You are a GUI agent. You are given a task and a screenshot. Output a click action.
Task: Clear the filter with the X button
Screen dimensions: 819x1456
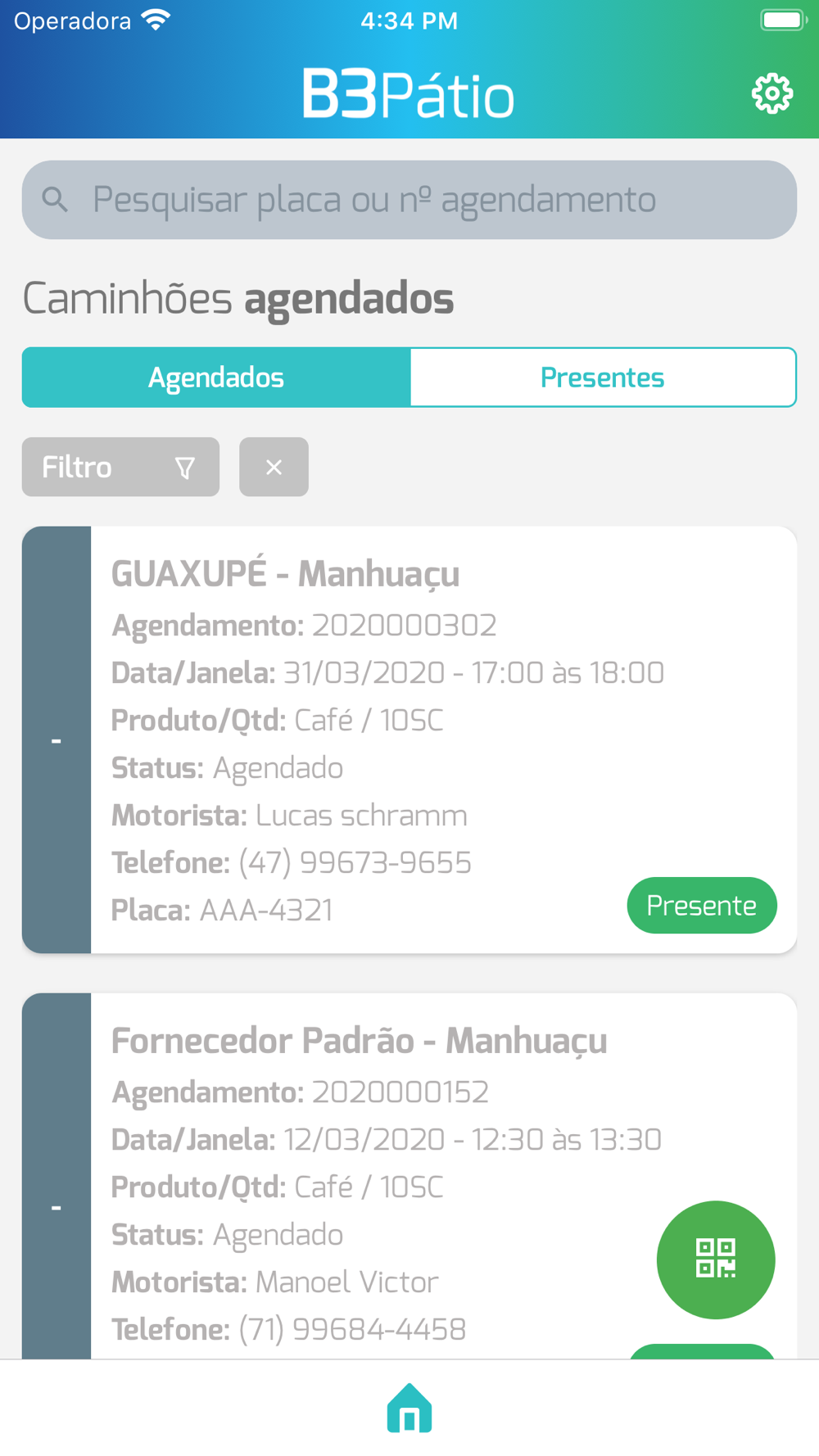(274, 467)
